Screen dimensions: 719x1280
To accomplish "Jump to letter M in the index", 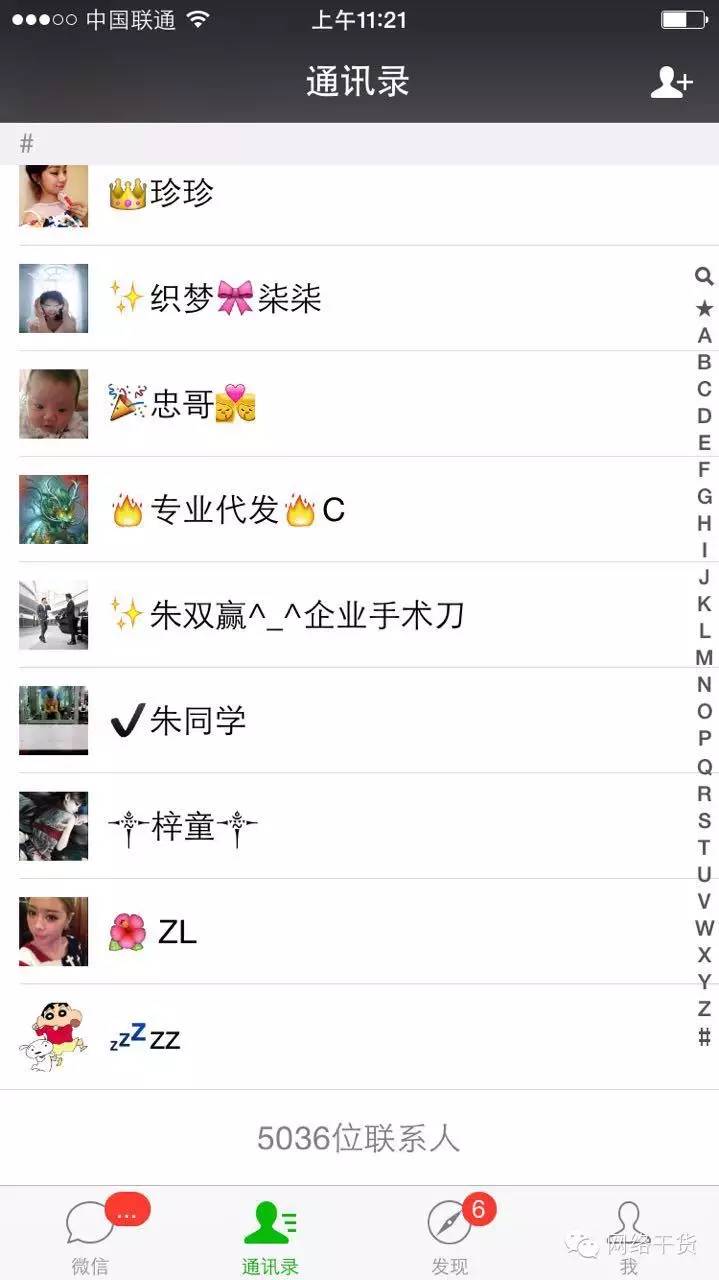I will tap(704, 658).
